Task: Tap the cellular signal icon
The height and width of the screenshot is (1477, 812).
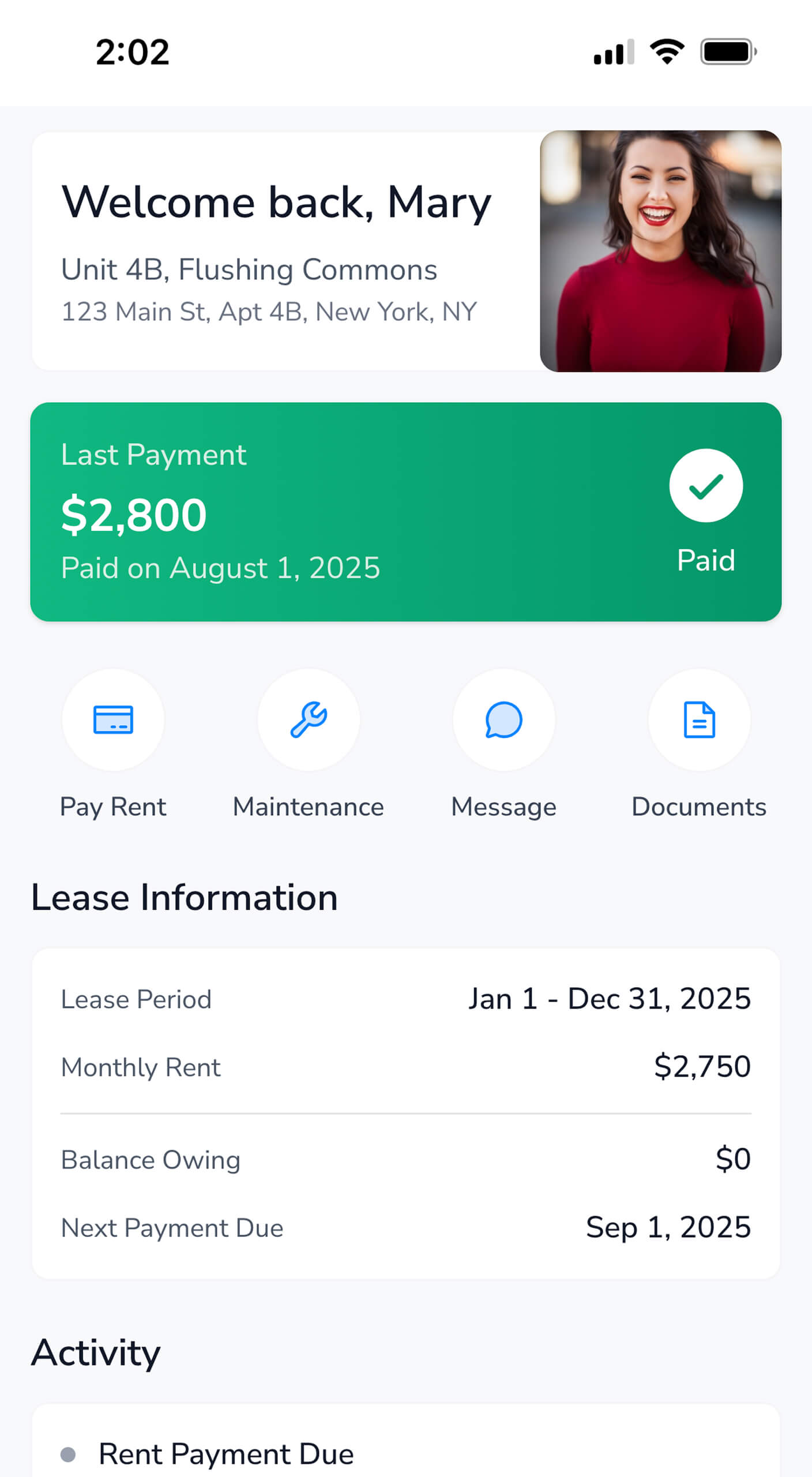Action: coord(611,51)
